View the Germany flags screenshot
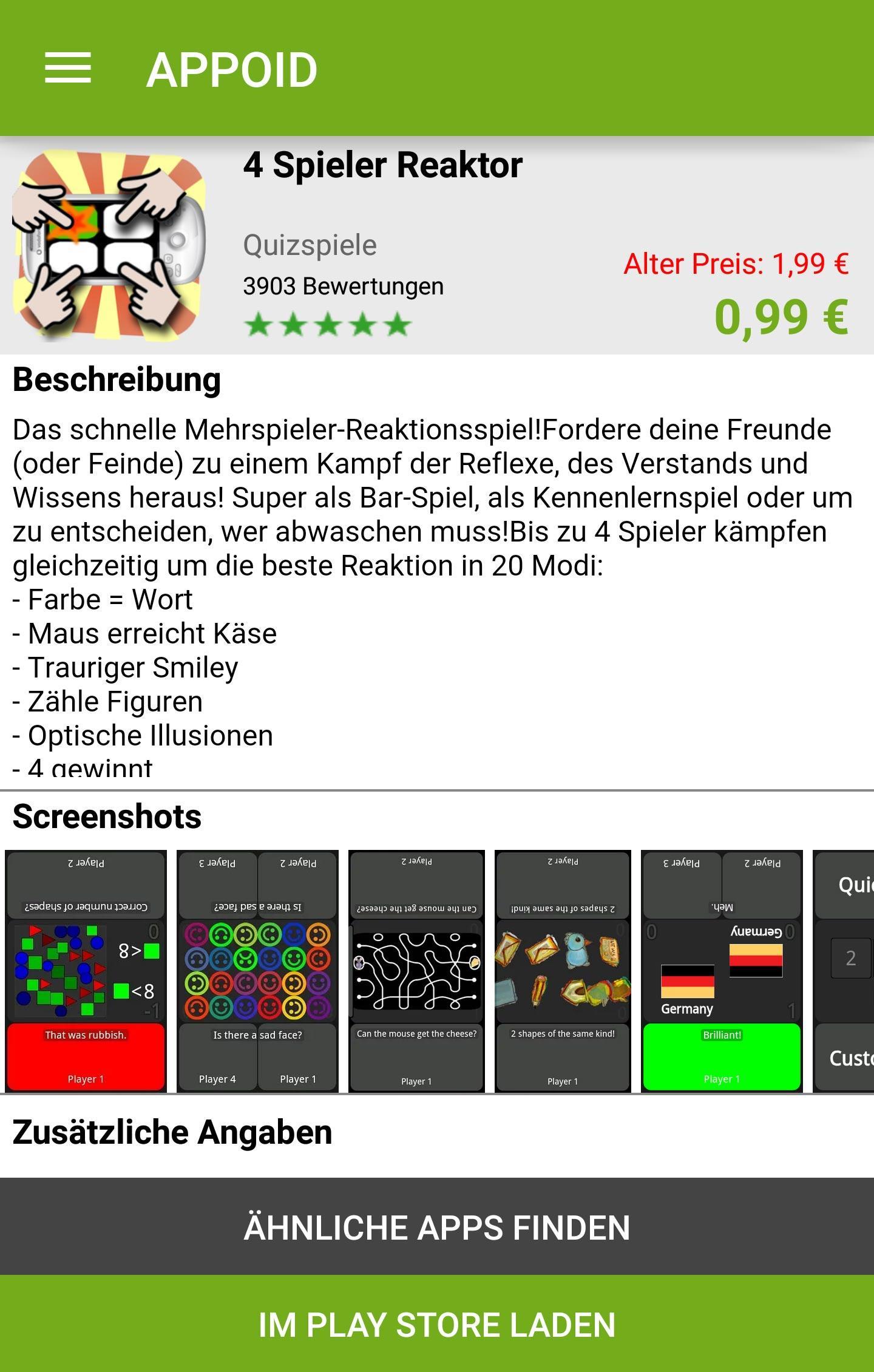 coord(722,971)
